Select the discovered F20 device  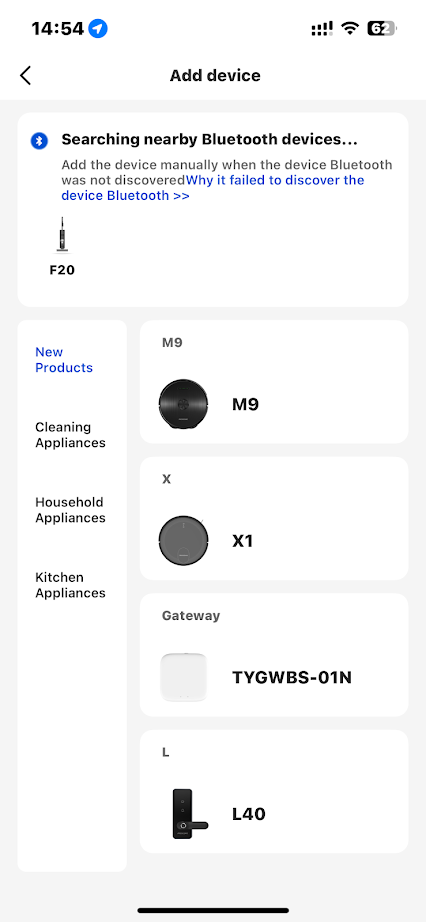click(62, 246)
